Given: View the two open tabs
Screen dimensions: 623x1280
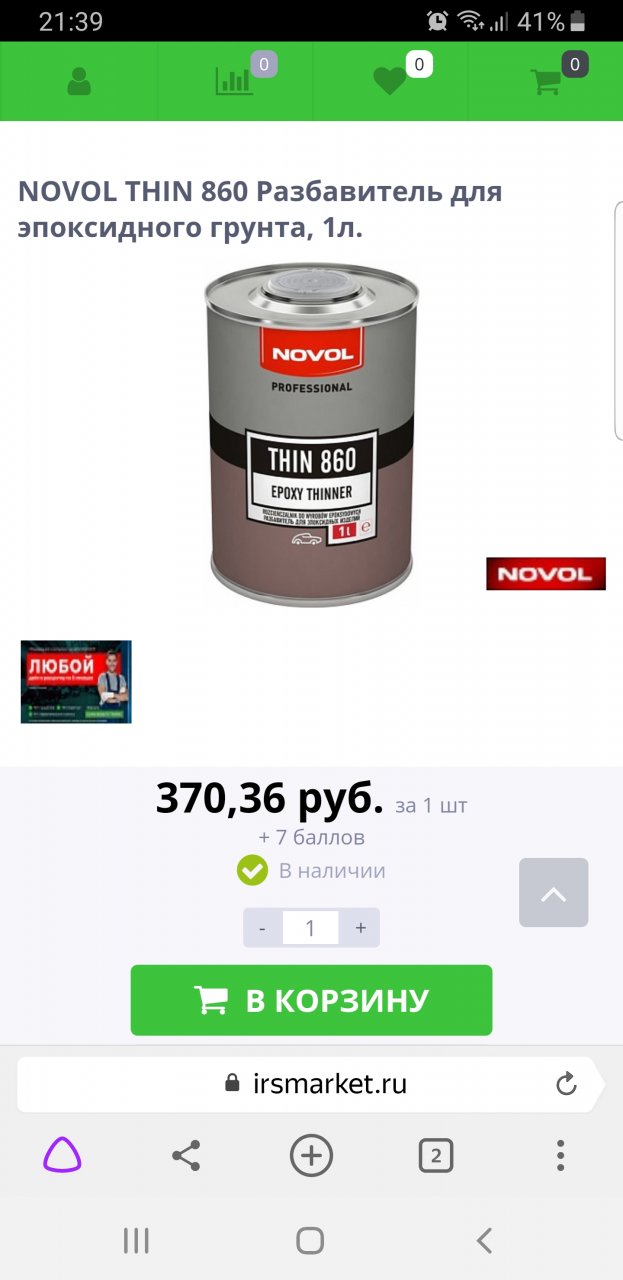Looking at the screenshot, I should point(435,1157).
